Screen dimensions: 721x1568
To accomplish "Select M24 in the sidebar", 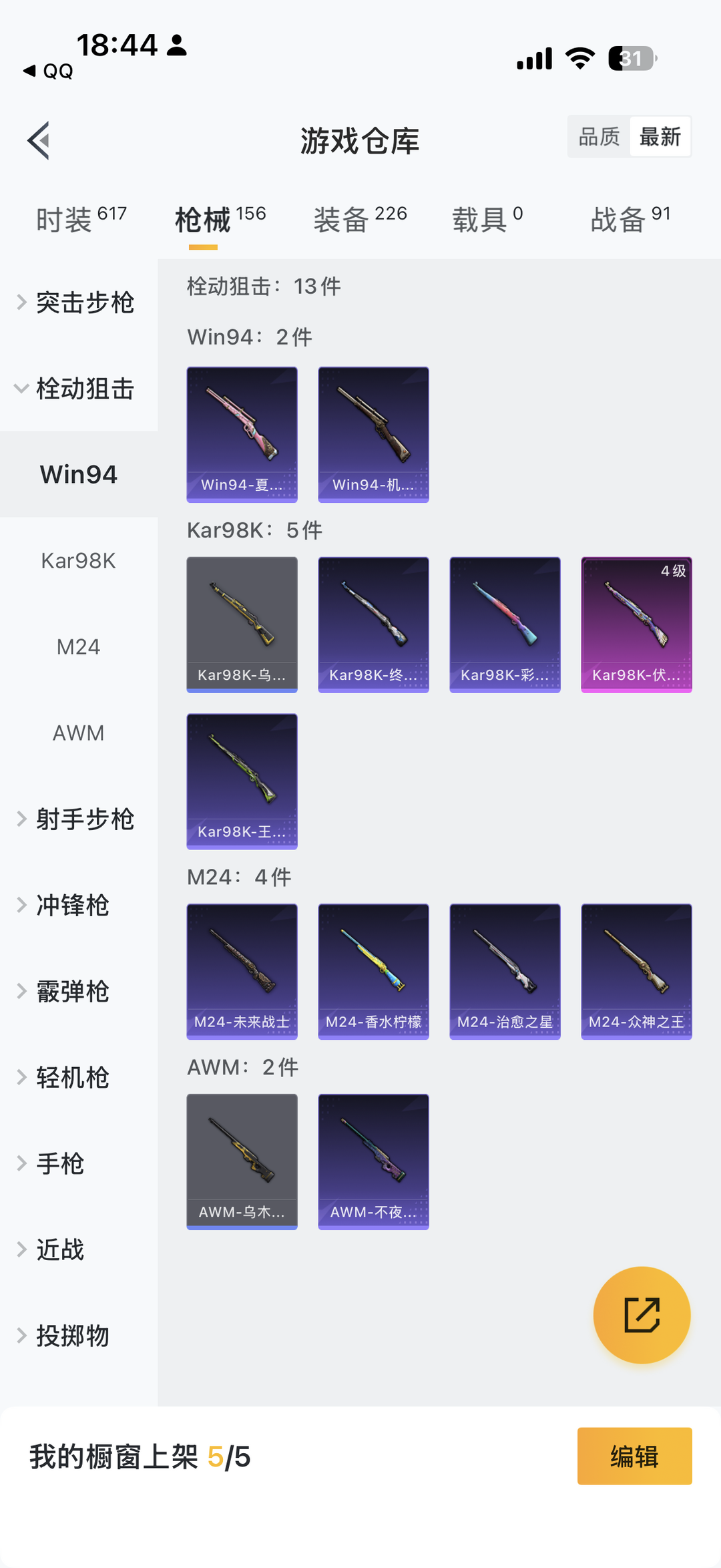I will [x=79, y=647].
